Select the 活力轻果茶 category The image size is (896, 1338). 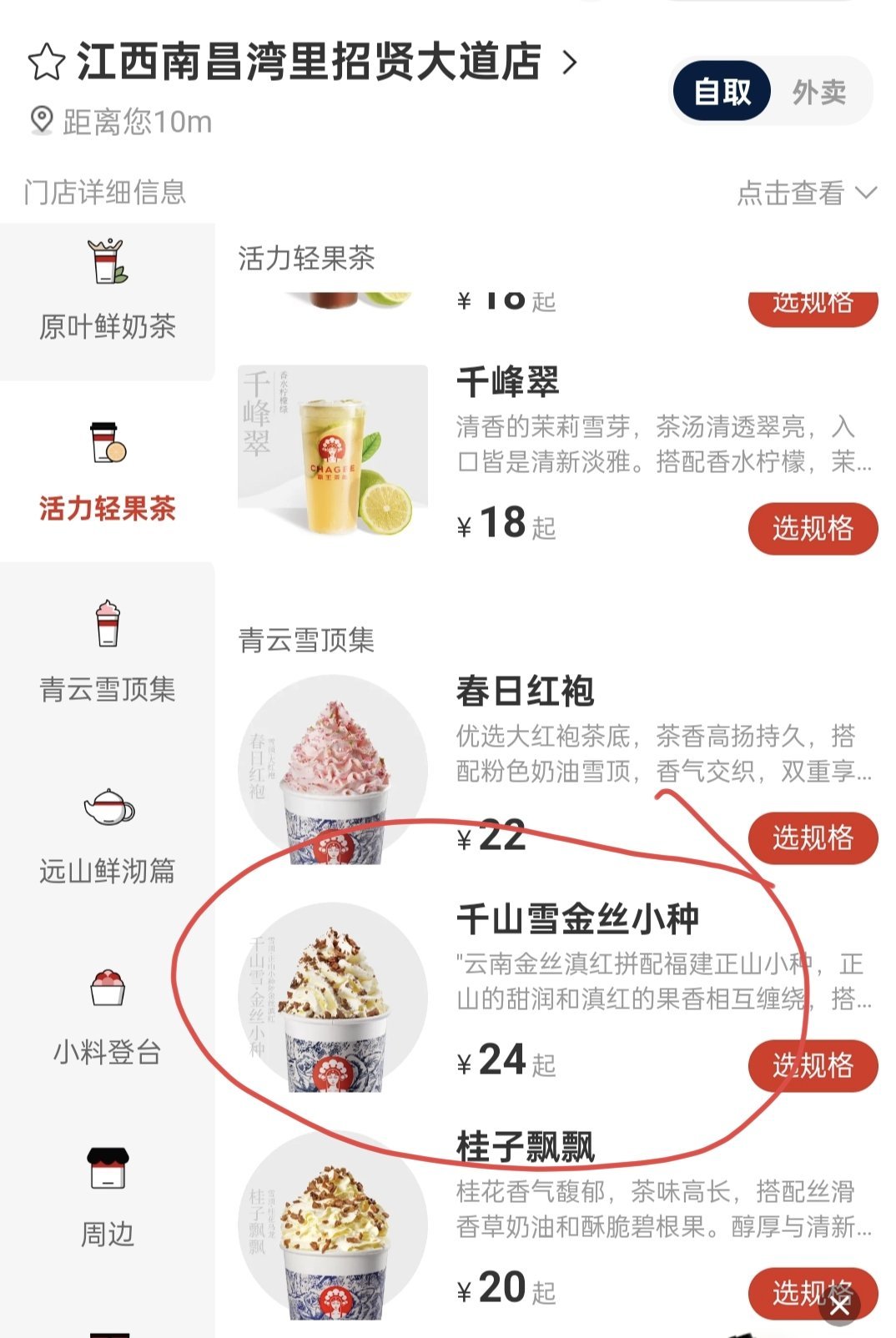click(107, 473)
